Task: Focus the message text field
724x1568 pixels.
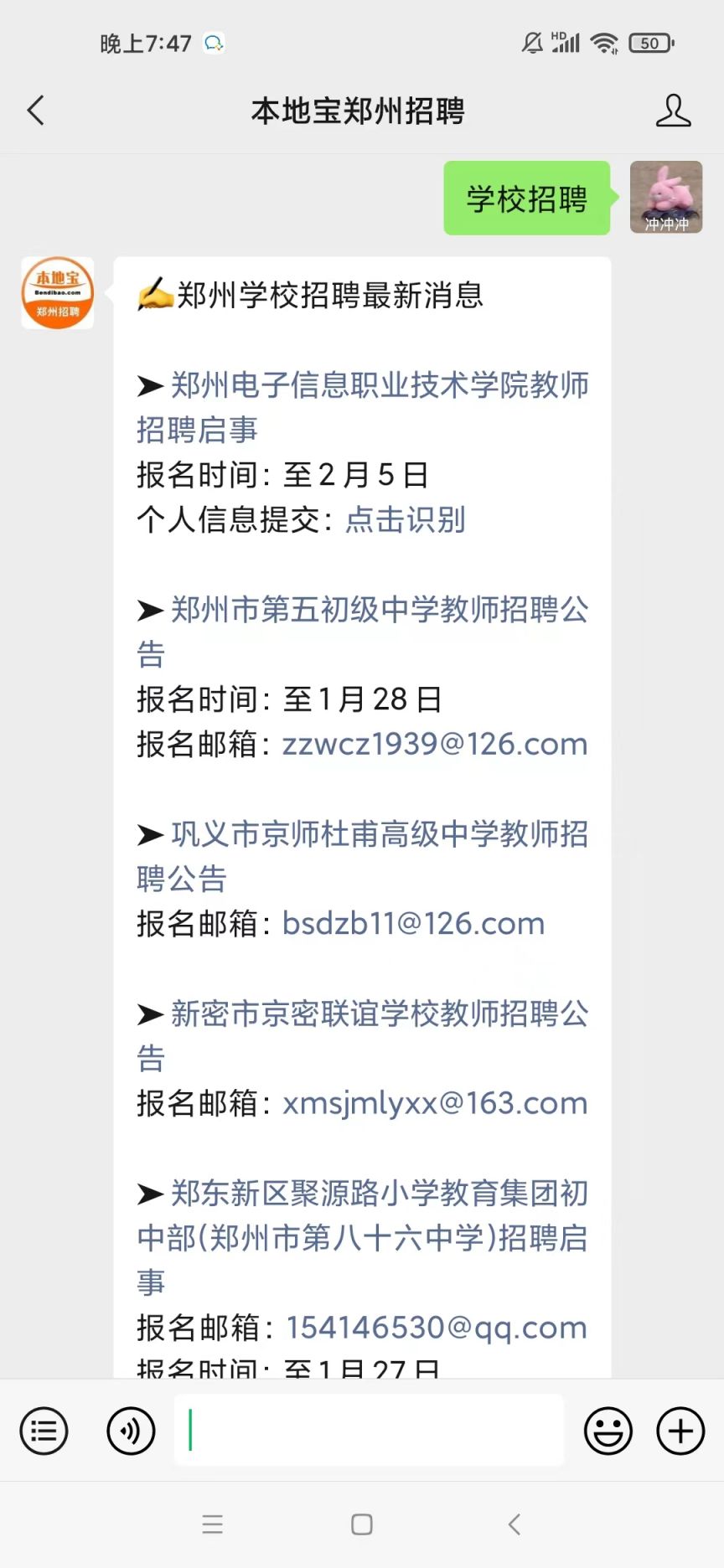Action: tap(369, 1430)
